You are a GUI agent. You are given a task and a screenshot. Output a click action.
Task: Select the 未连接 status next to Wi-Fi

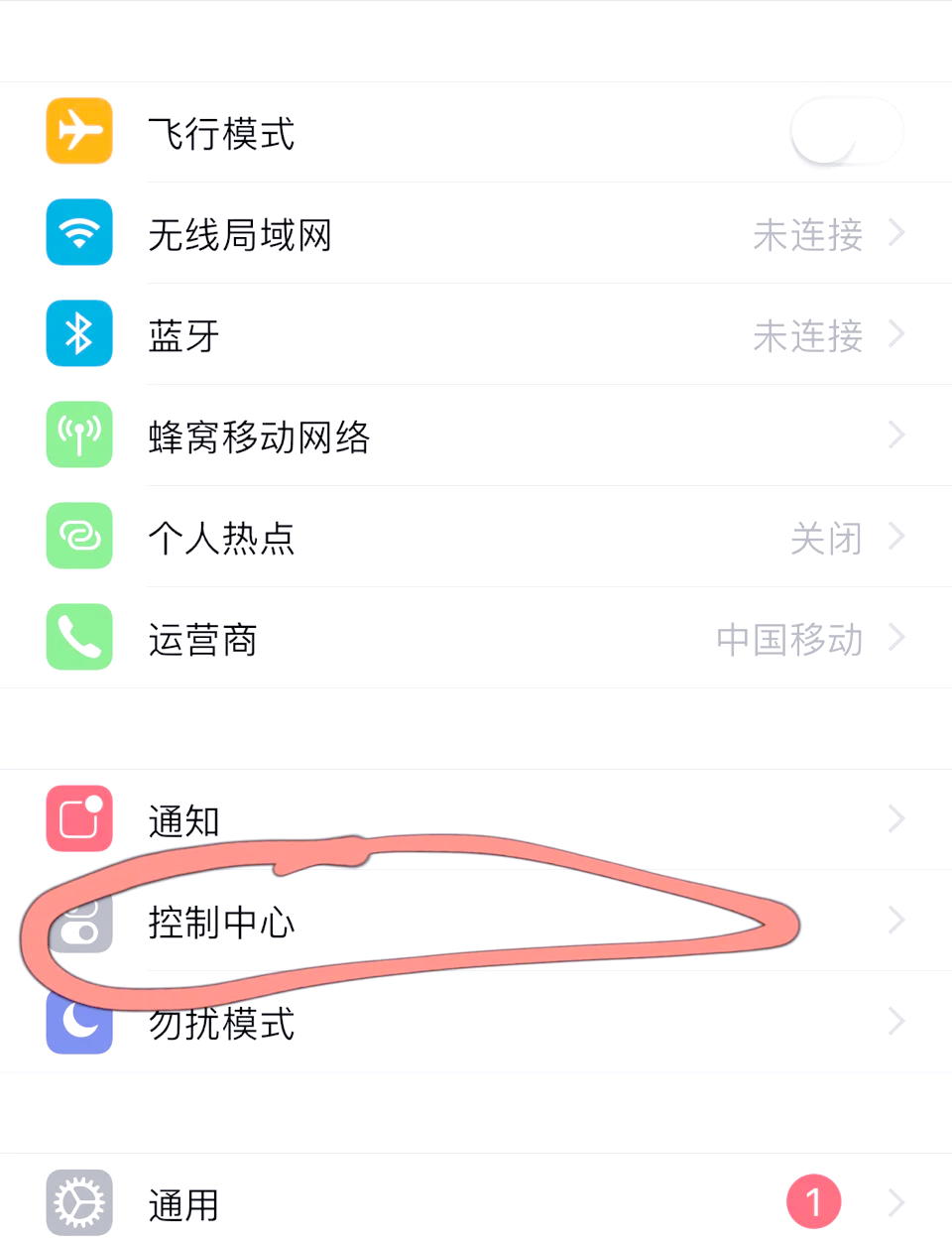[x=806, y=234]
